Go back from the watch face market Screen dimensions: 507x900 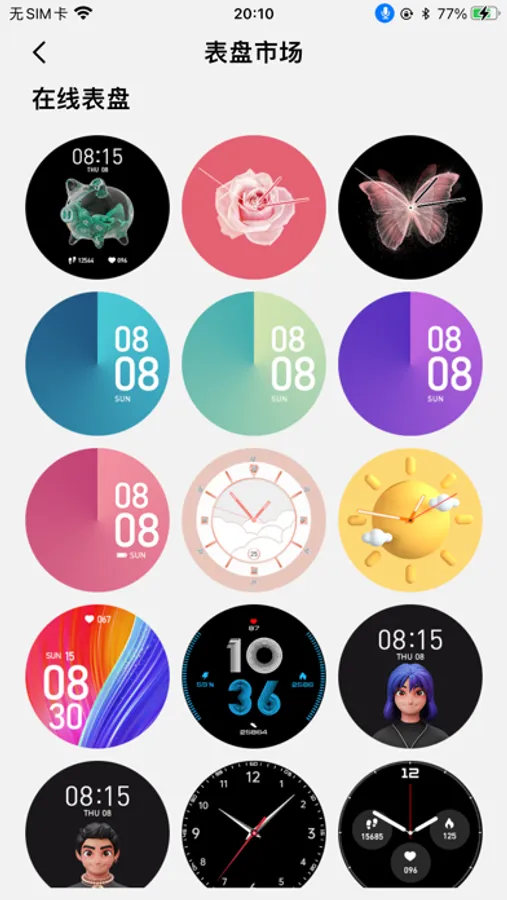pos(39,53)
